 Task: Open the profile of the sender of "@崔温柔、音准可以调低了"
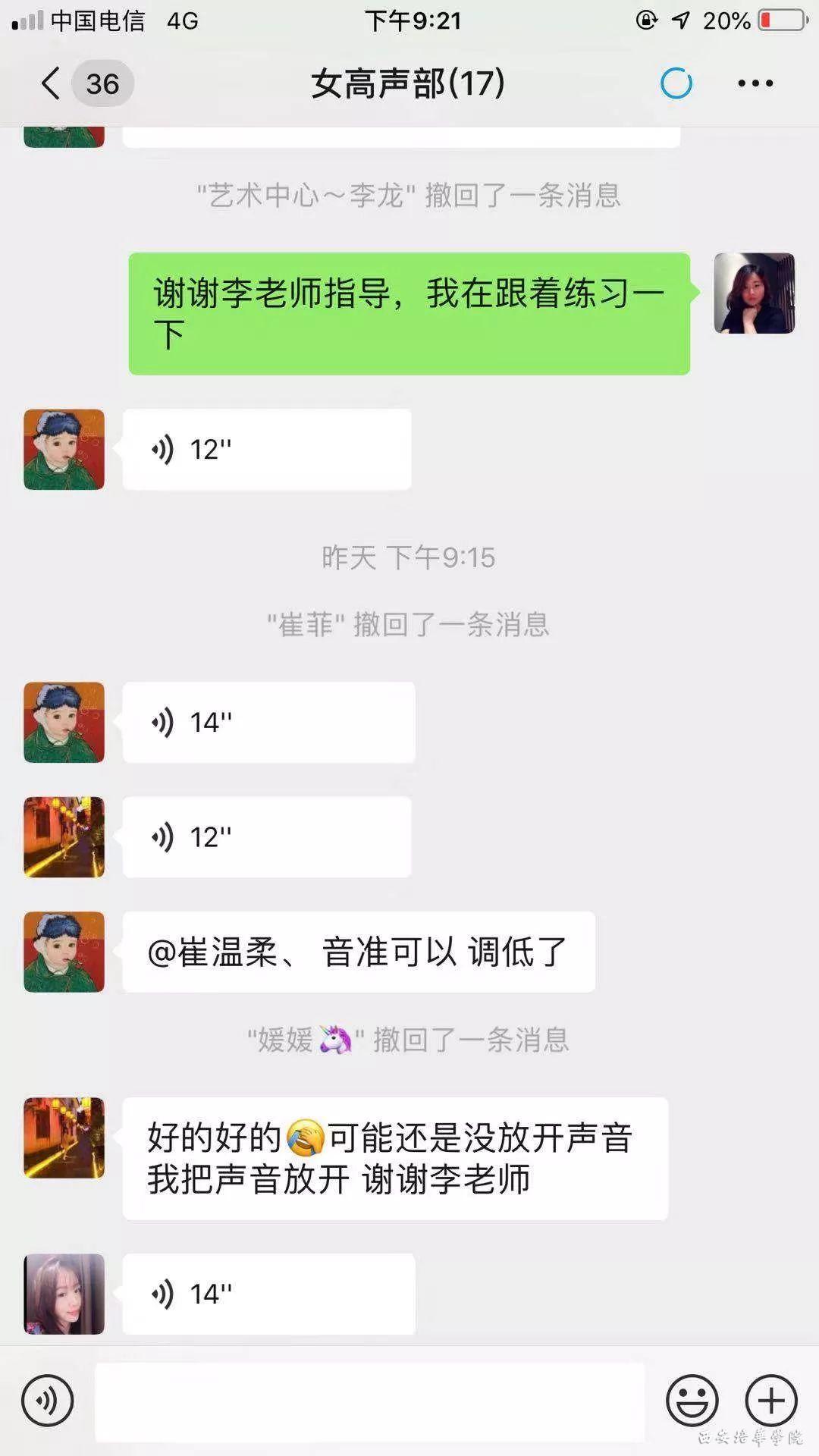click(64, 952)
